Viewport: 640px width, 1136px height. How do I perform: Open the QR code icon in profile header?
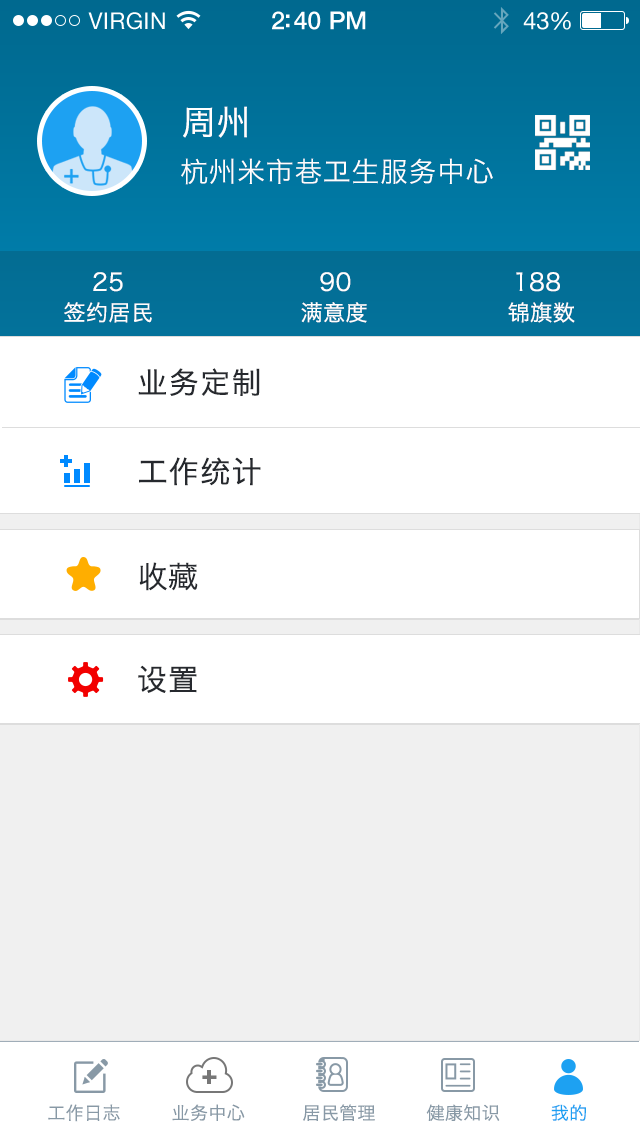(x=562, y=142)
